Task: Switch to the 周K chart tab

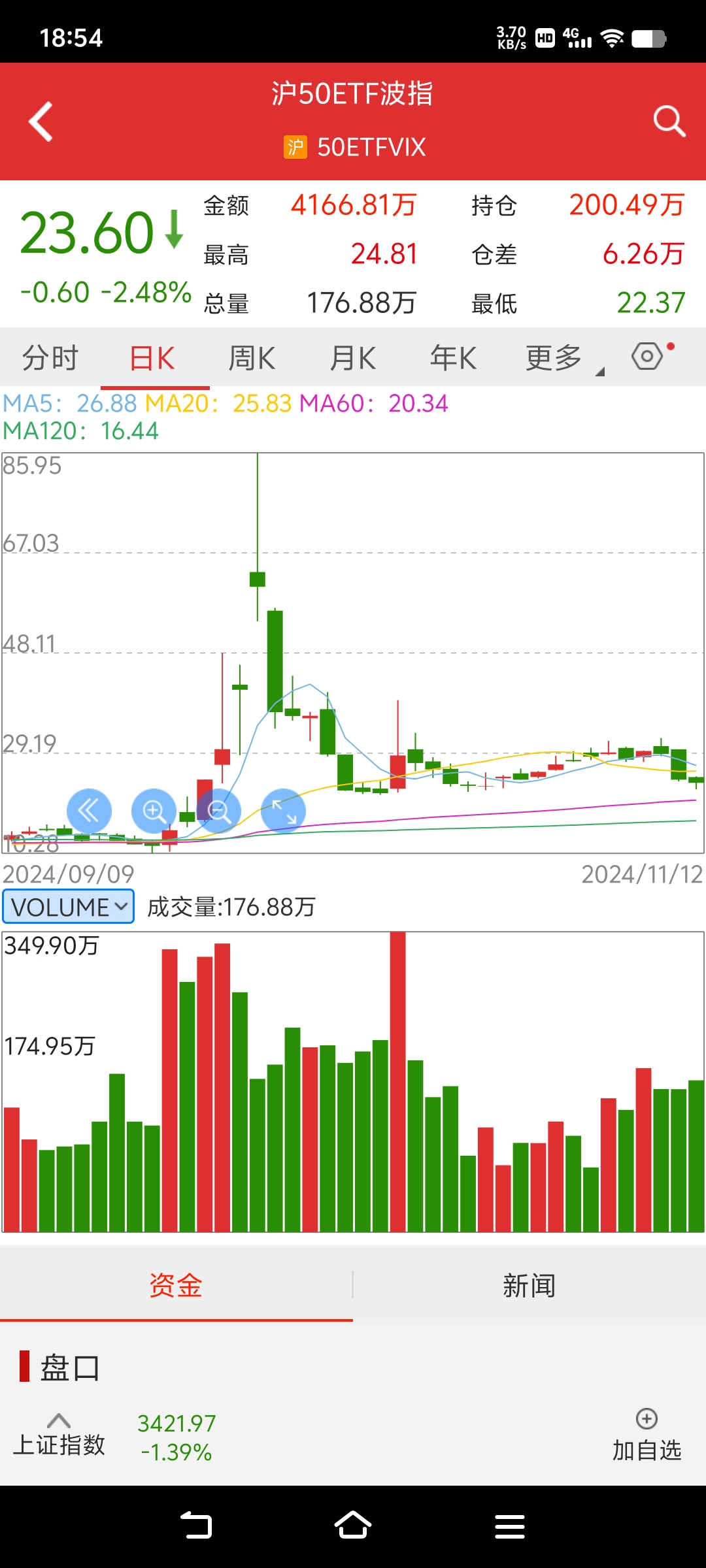Action: pyautogui.click(x=252, y=358)
